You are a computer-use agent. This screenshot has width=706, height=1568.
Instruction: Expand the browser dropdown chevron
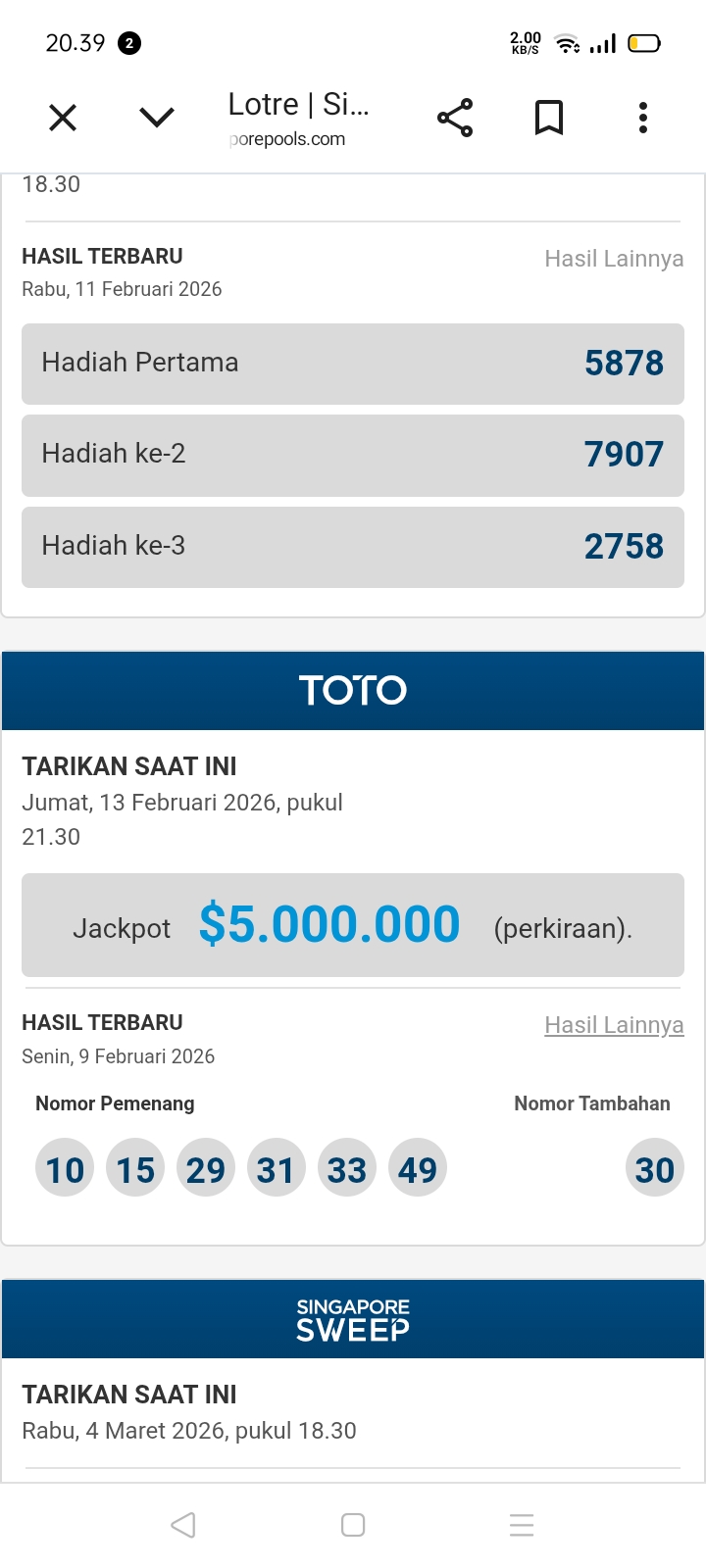pyautogui.click(x=157, y=119)
